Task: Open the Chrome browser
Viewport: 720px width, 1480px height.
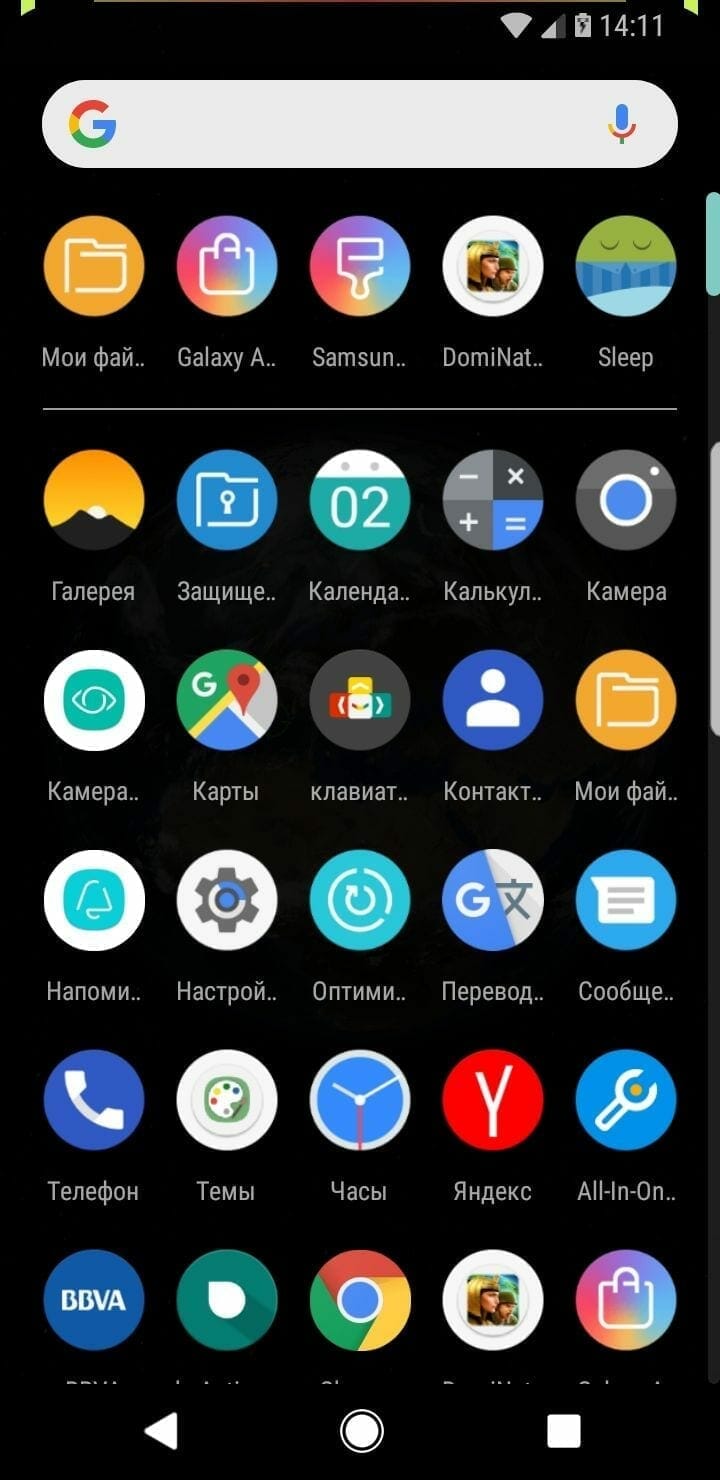Action: pos(359,1300)
